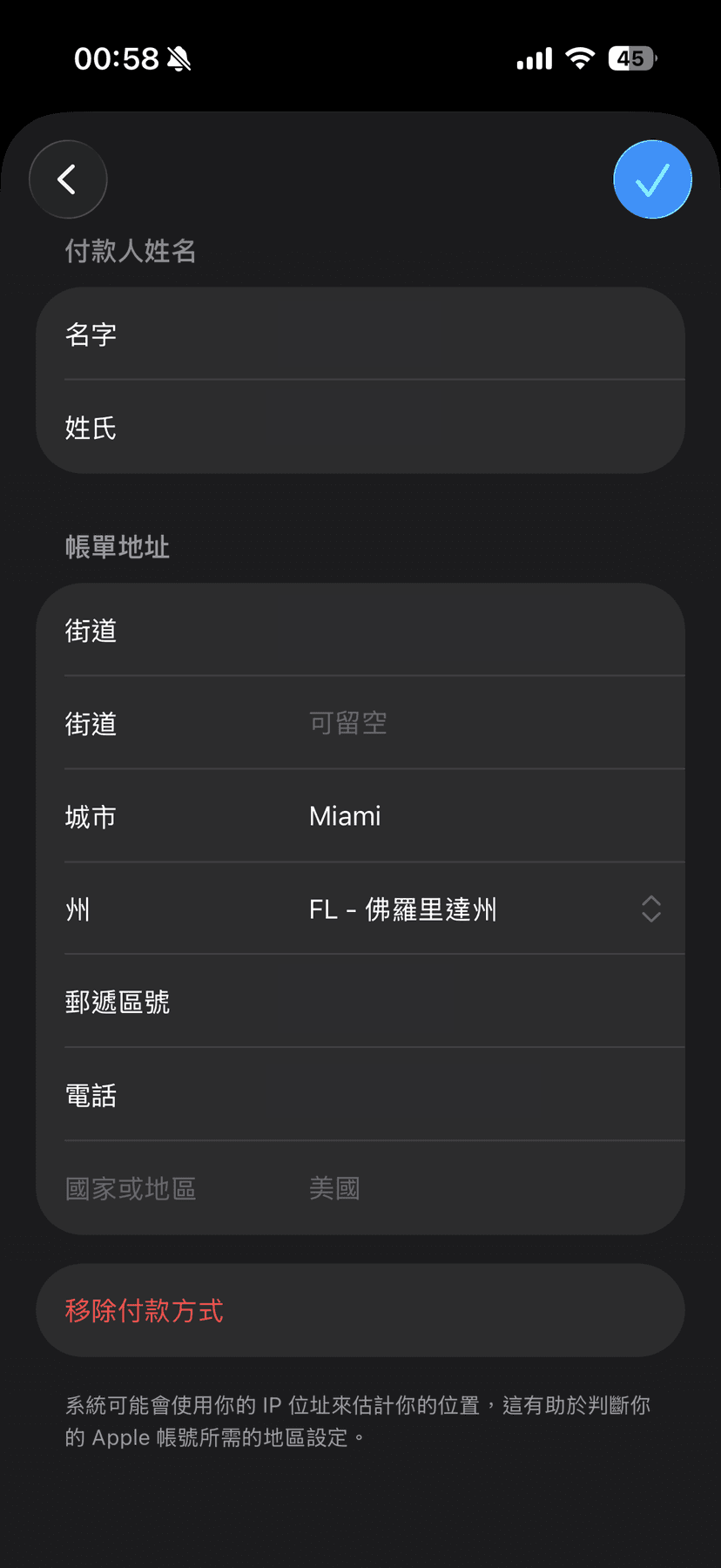The width and height of the screenshot is (721, 1568).
Task: Tap the 電話 phone number field
Action: tap(360, 1094)
